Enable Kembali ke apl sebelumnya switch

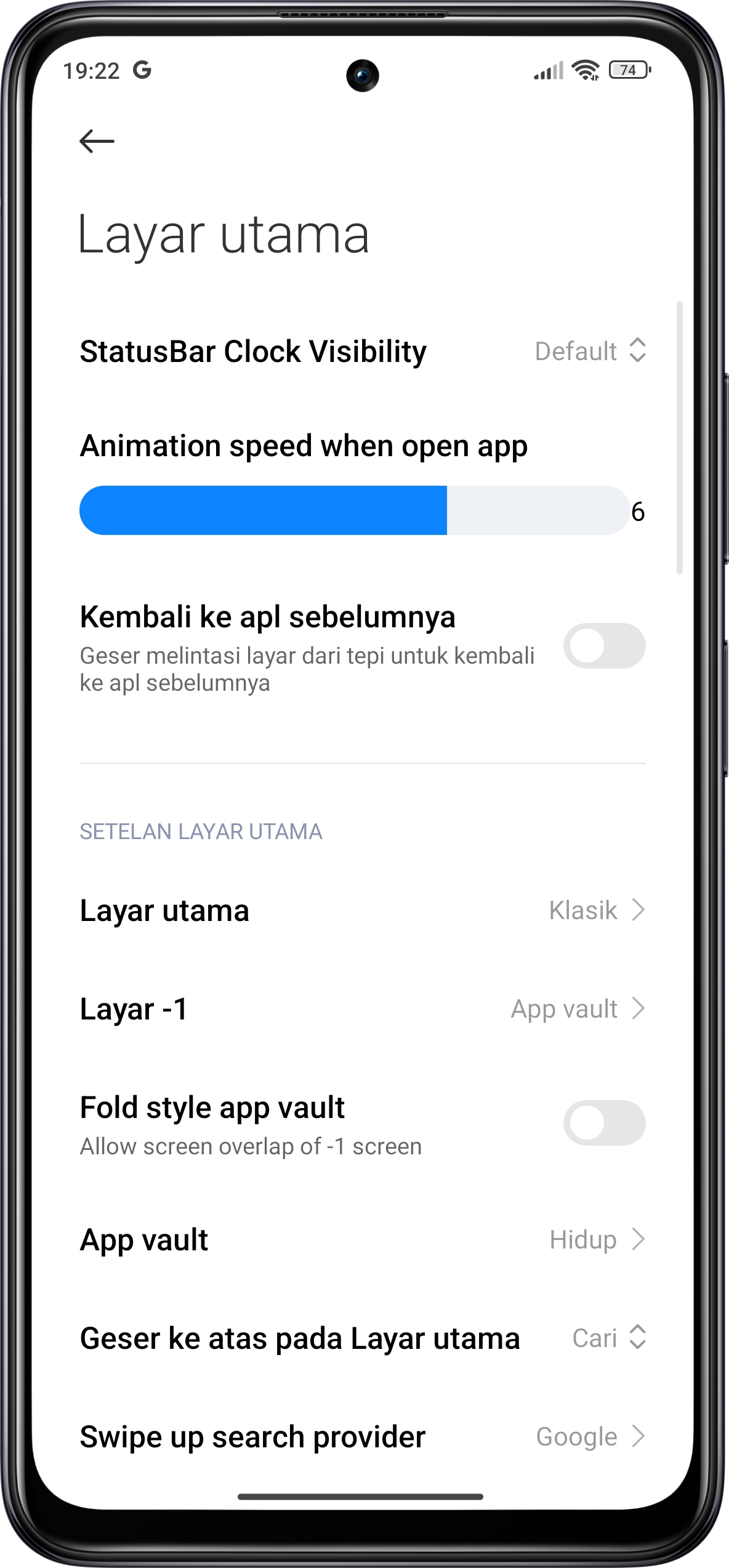coord(604,646)
